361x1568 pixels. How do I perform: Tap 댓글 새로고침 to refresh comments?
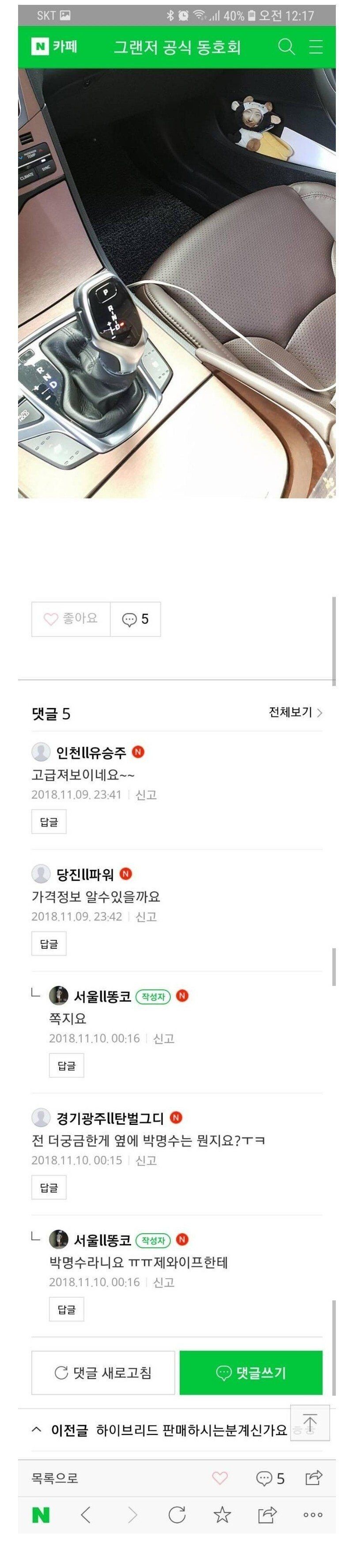(103, 1373)
